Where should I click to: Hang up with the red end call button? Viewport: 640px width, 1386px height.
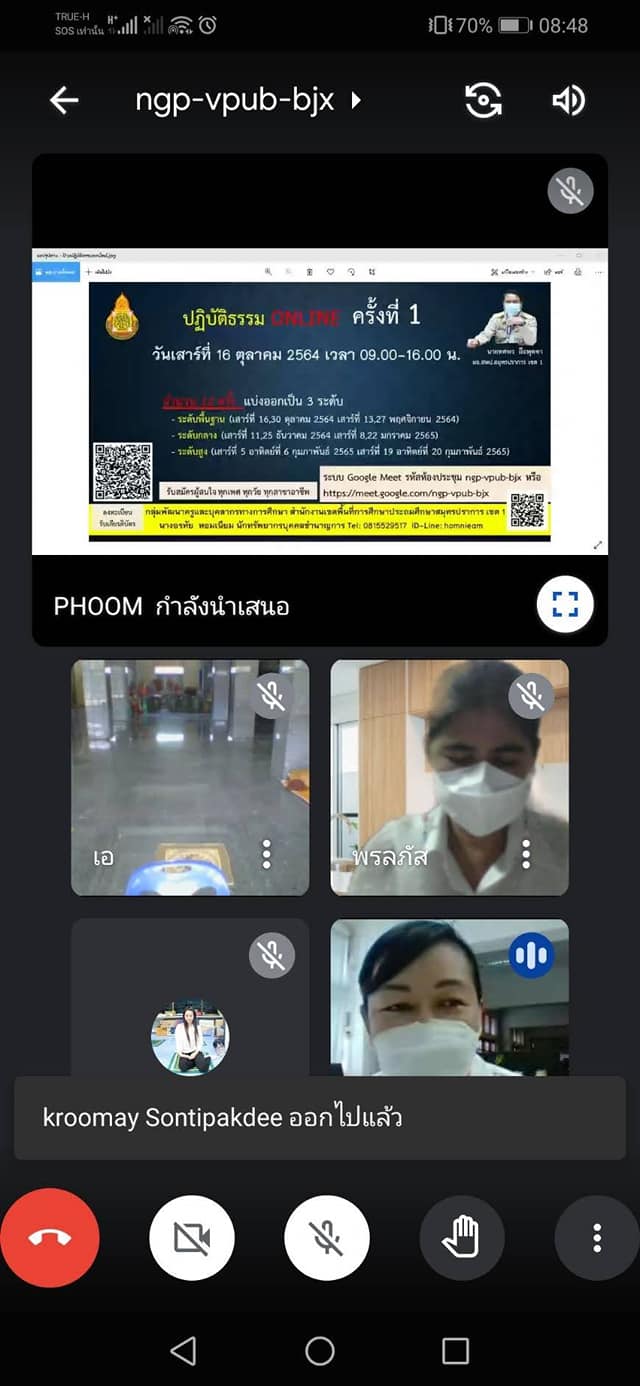click(x=50, y=1238)
